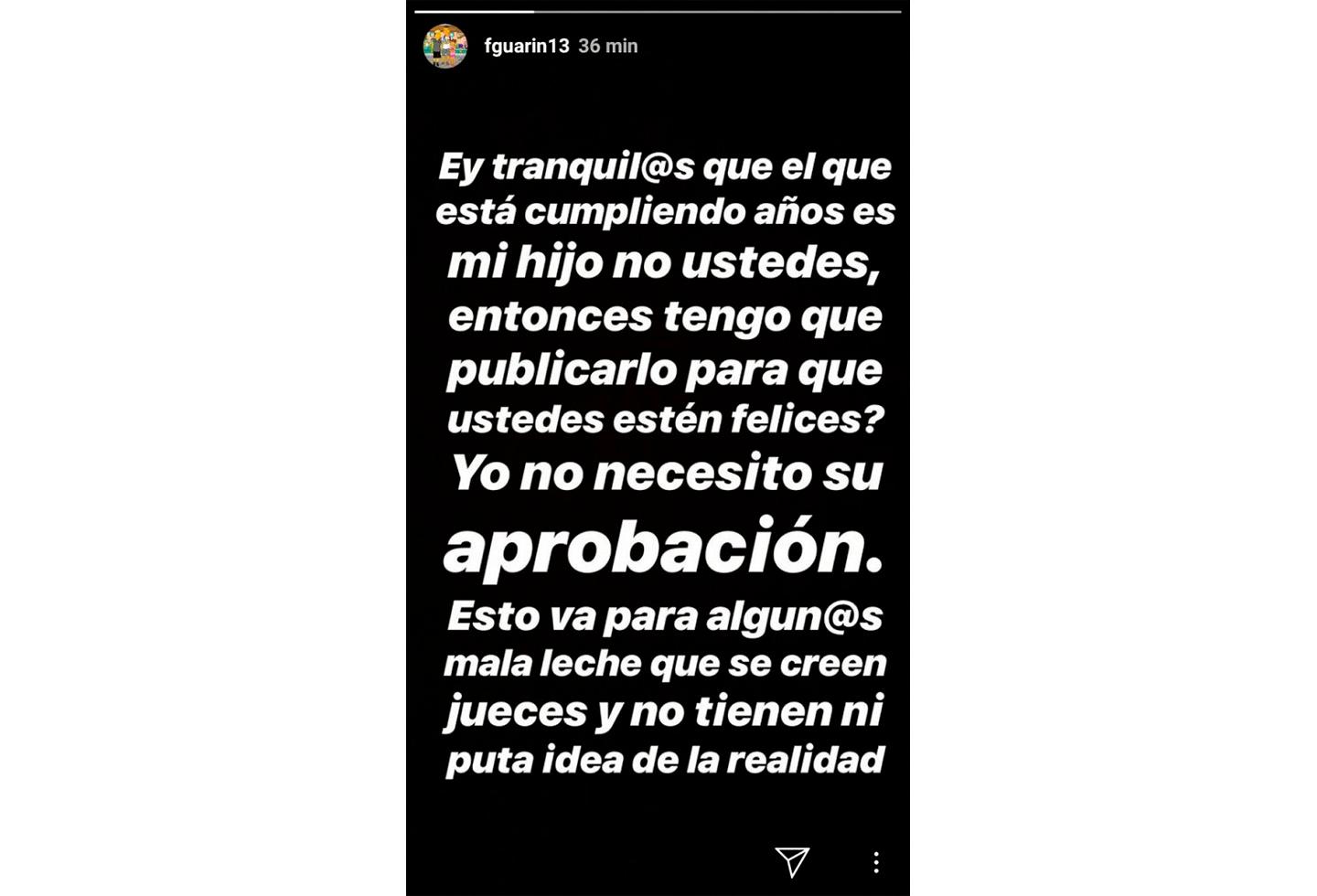Screen dimensions: 1317x896
Task: Open the fguarin13 username link
Action: pos(527,46)
